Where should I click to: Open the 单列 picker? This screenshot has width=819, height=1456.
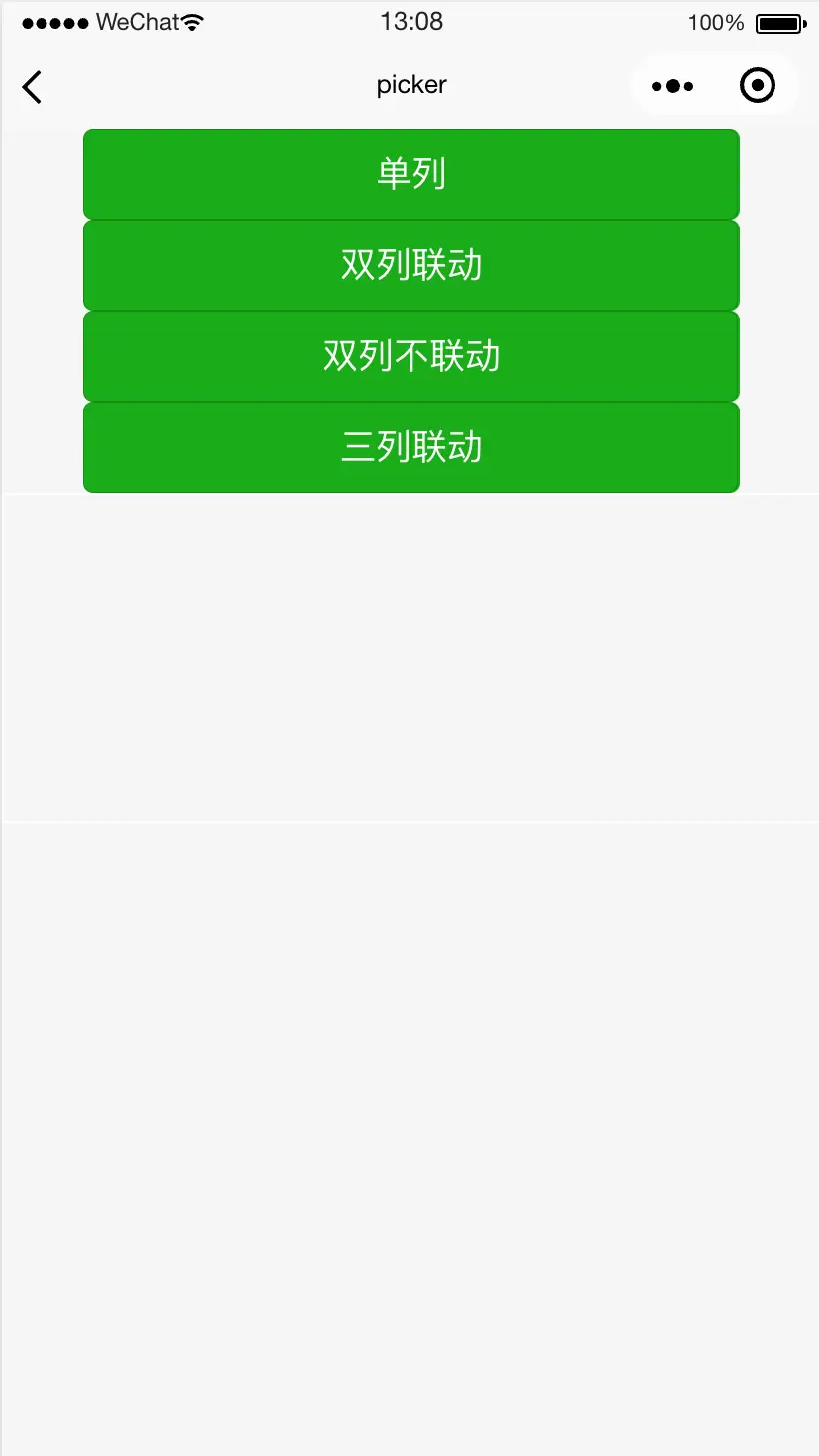(x=411, y=174)
